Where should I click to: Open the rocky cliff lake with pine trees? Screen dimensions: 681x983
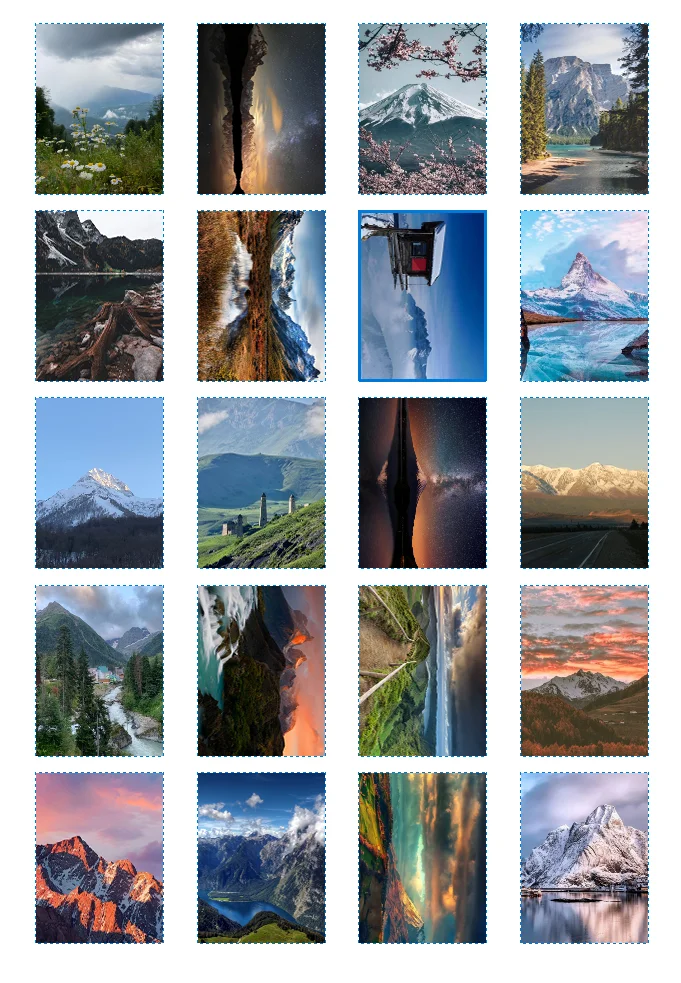(584, 109)
